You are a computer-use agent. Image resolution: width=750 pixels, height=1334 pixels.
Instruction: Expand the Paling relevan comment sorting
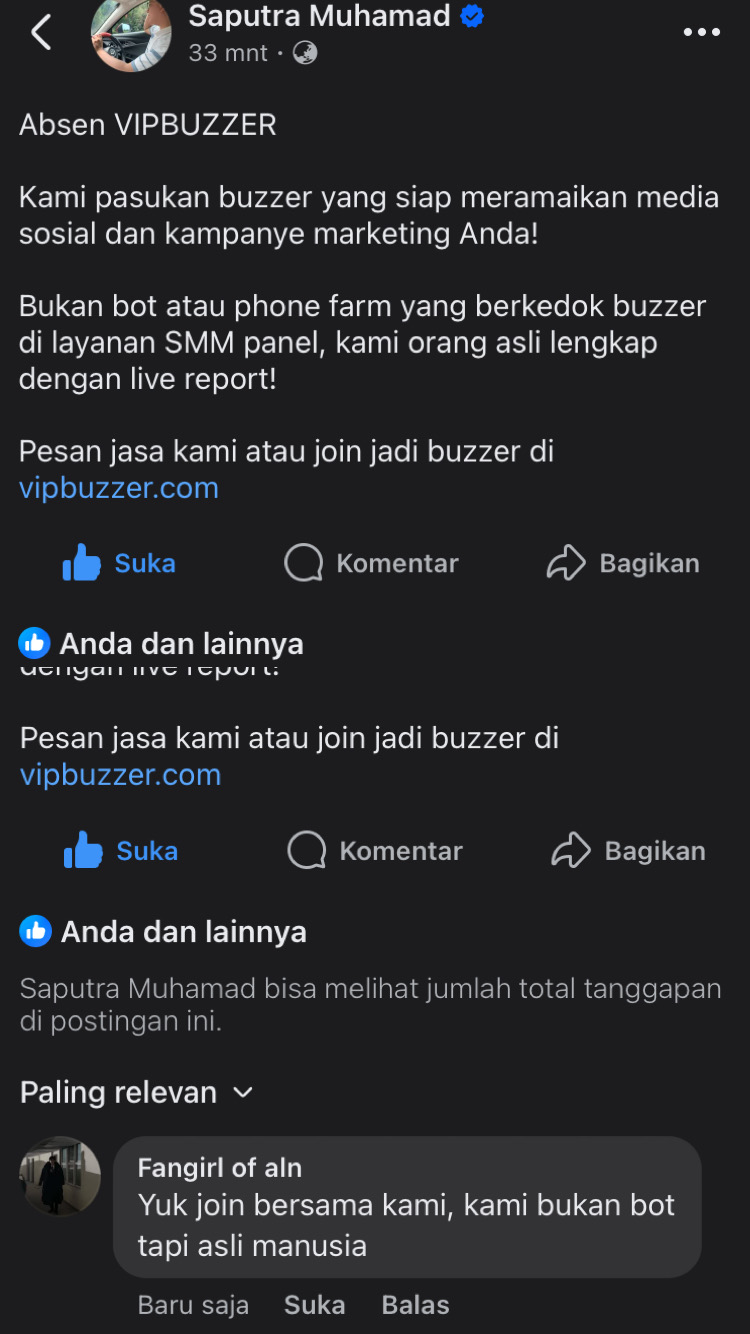tap(136, 1093)
